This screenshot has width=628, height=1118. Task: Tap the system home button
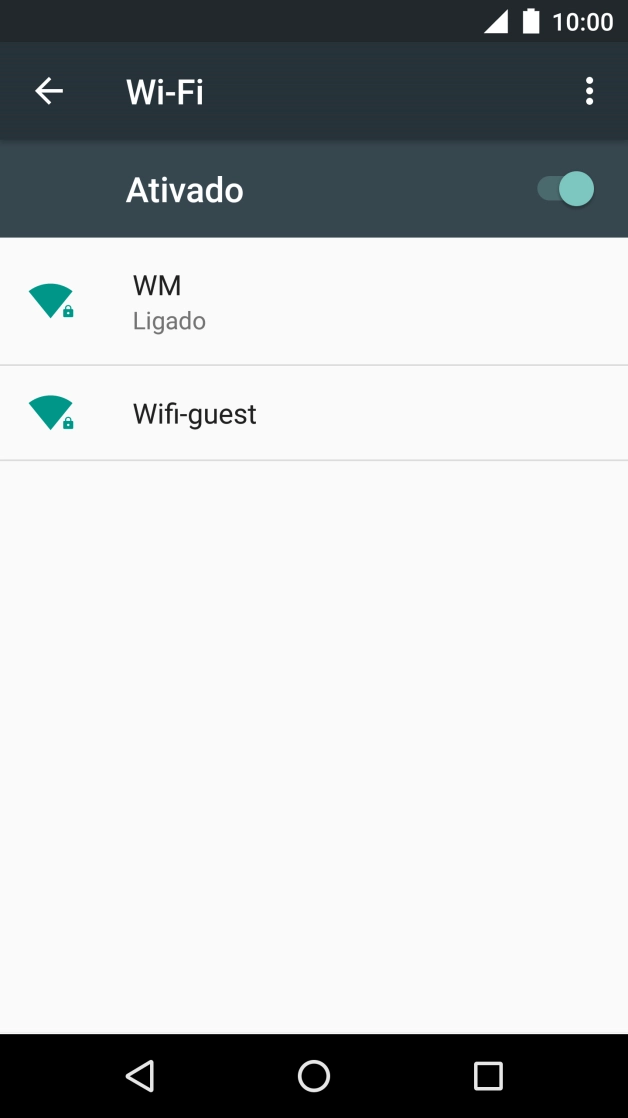[314, 1076]
